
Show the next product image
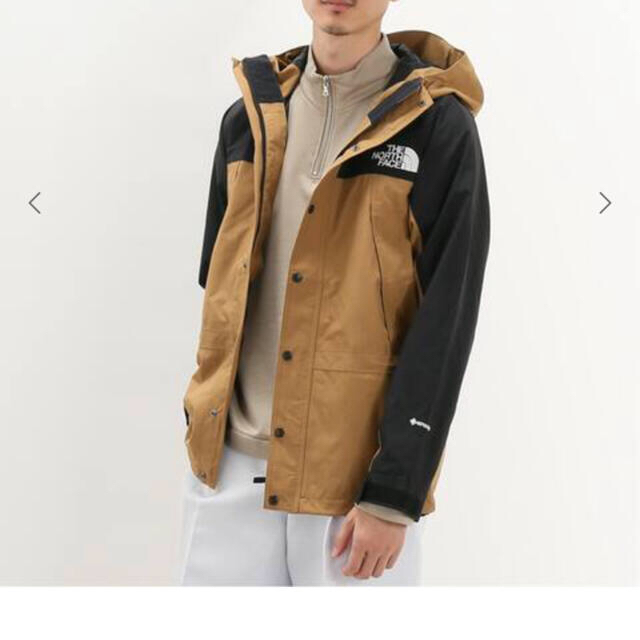[604, 203]
